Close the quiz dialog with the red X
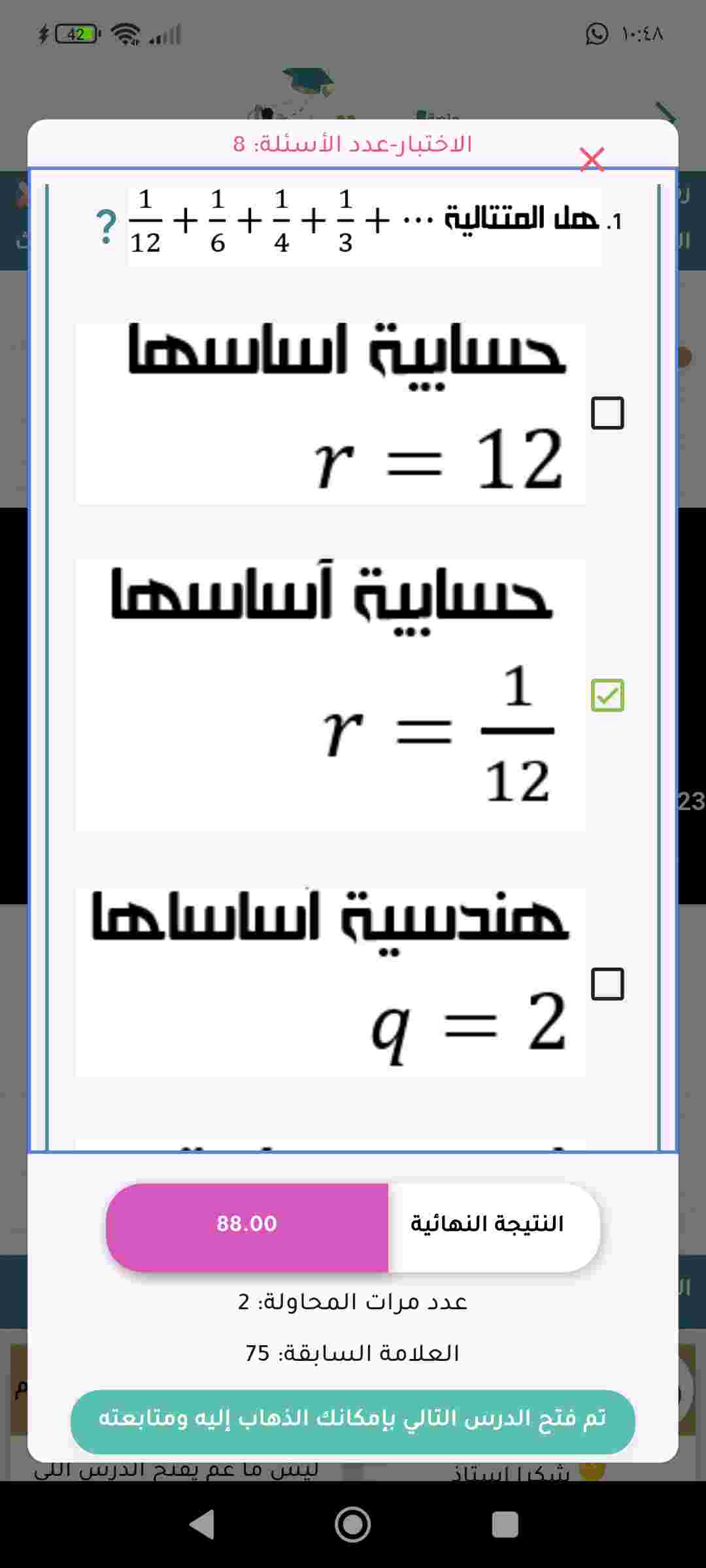This screenshot has width=706, height=1568. pos(592,159)
